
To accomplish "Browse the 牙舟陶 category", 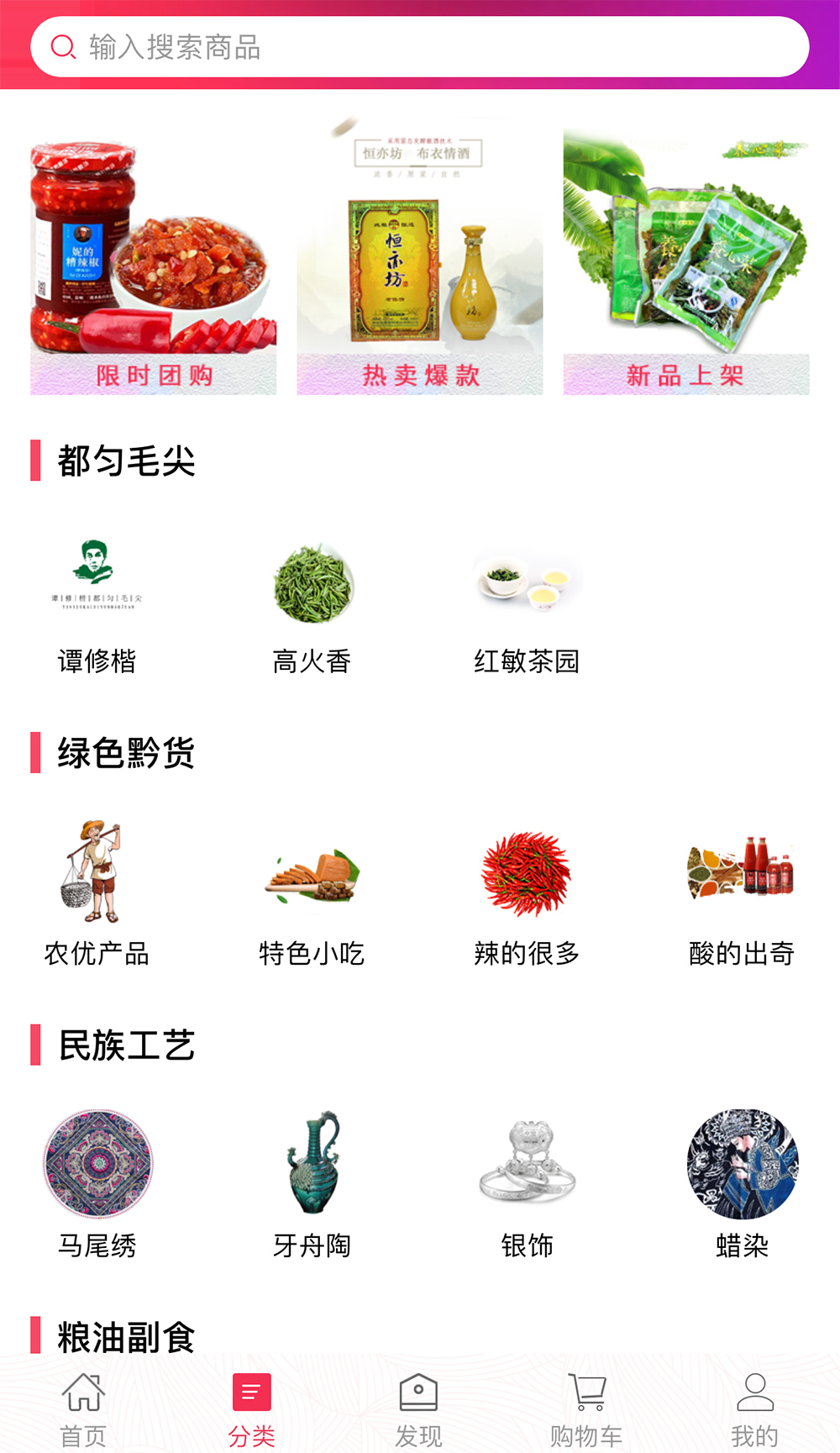I will pos(312,1185).
